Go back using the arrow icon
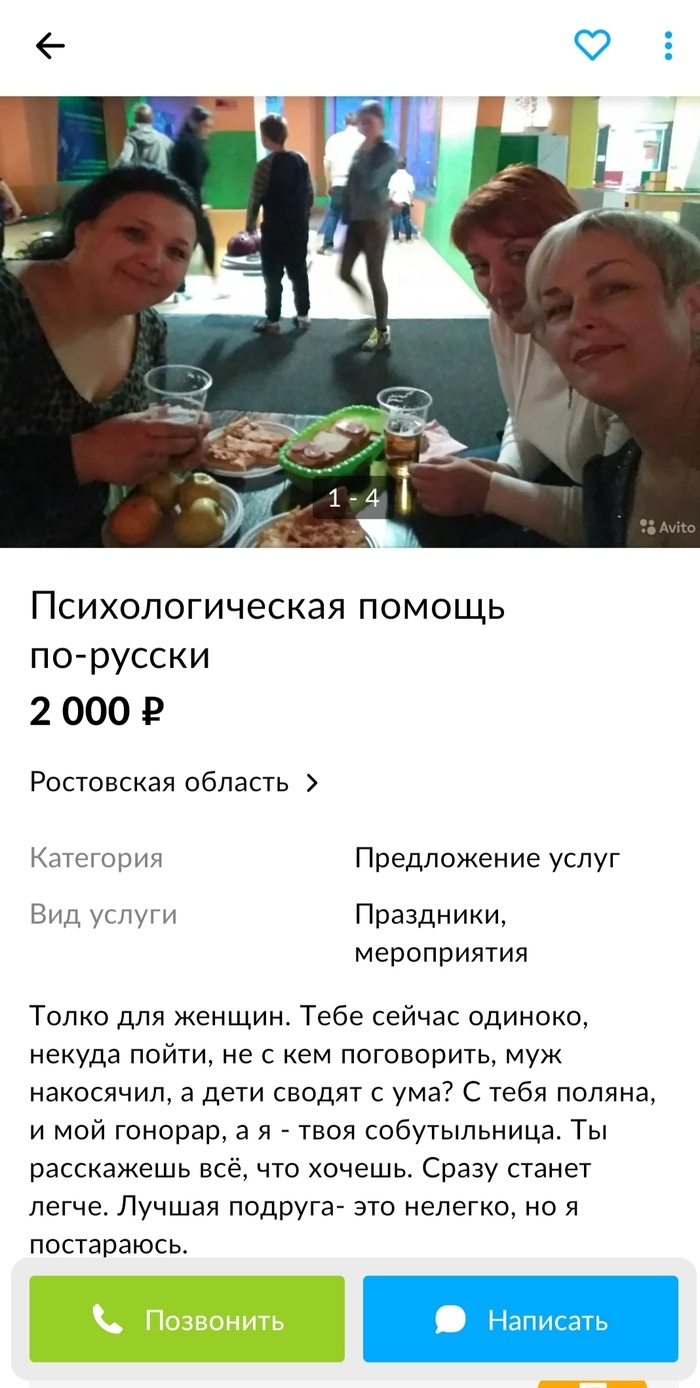 click(49, 46)
